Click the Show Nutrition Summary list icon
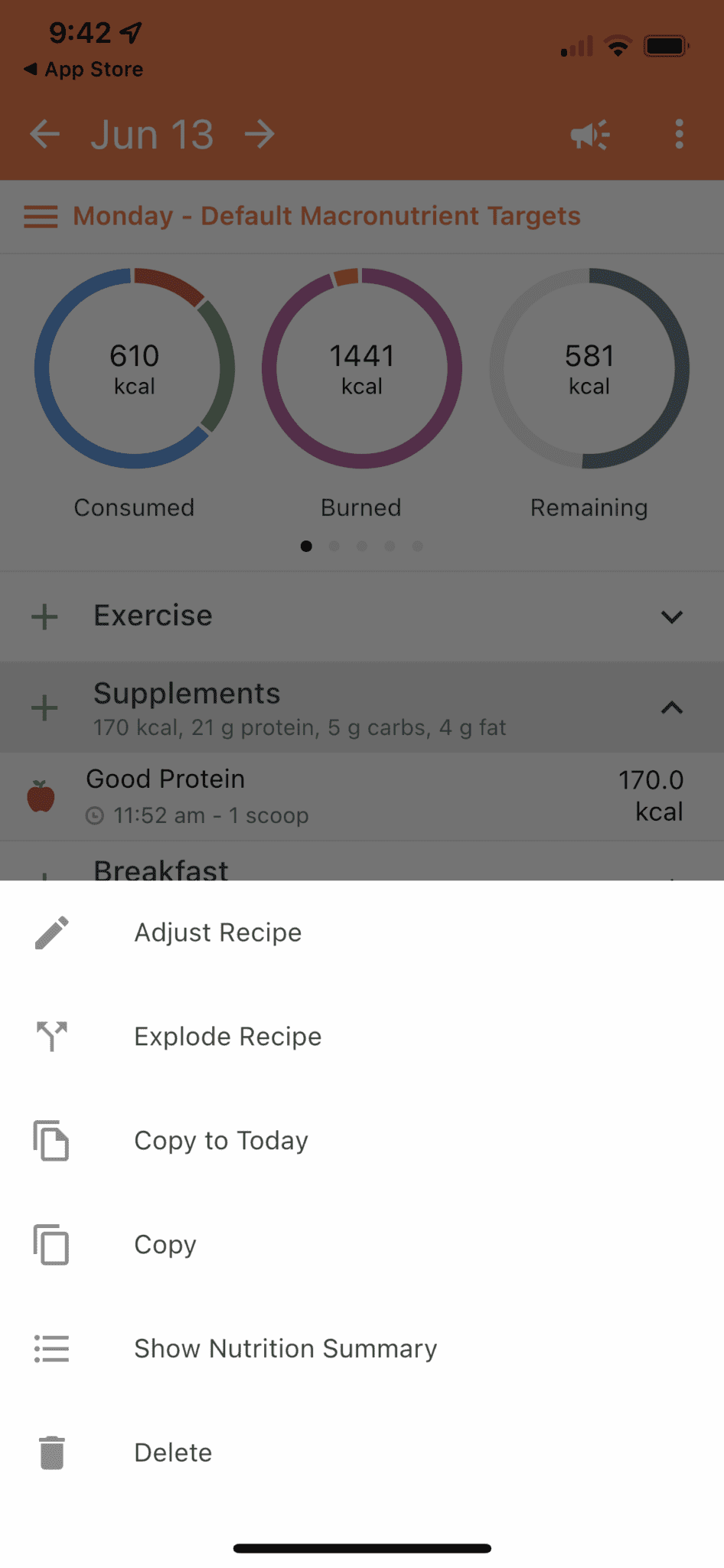Viewport: 724px width, 1568px height. coord(51,1349)
